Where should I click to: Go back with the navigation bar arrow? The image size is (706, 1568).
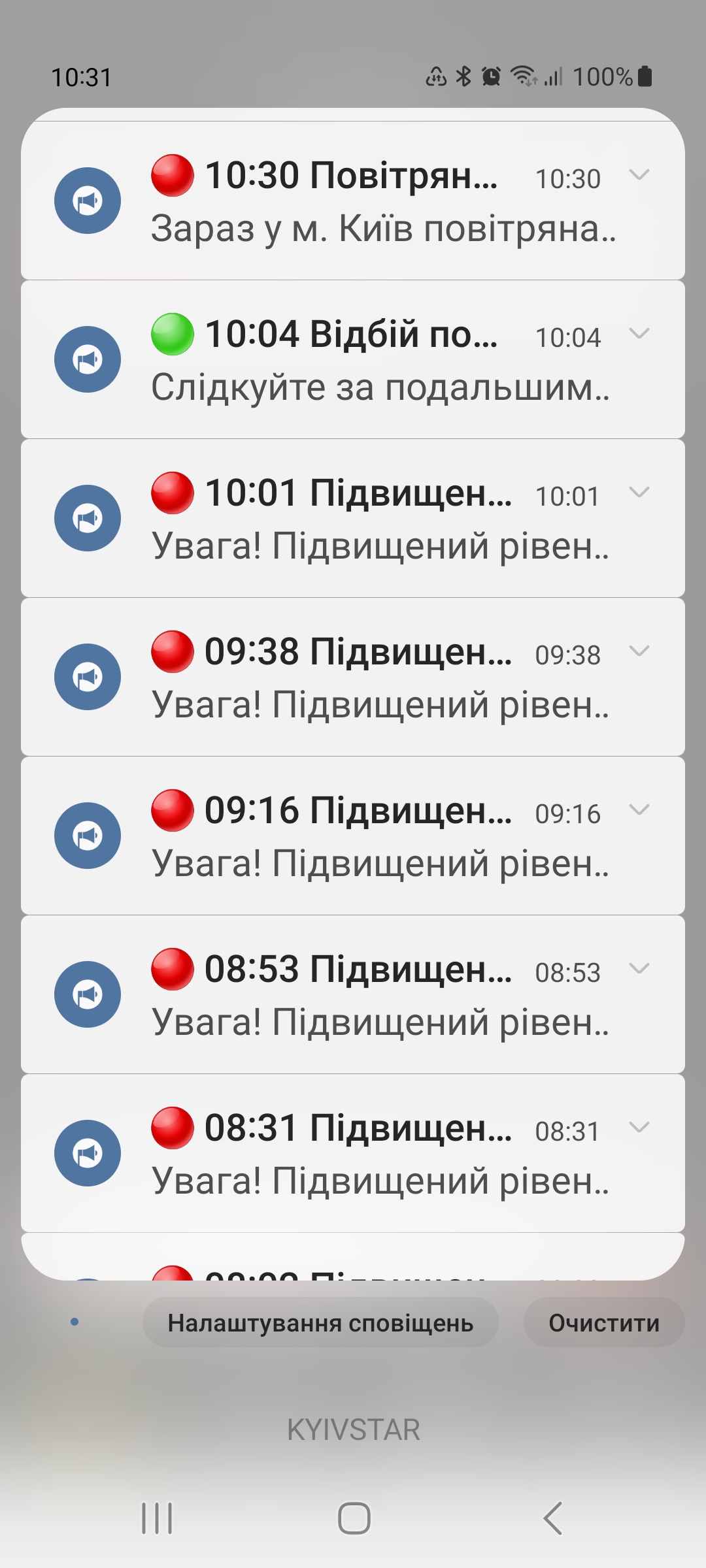coord(552,1518)
